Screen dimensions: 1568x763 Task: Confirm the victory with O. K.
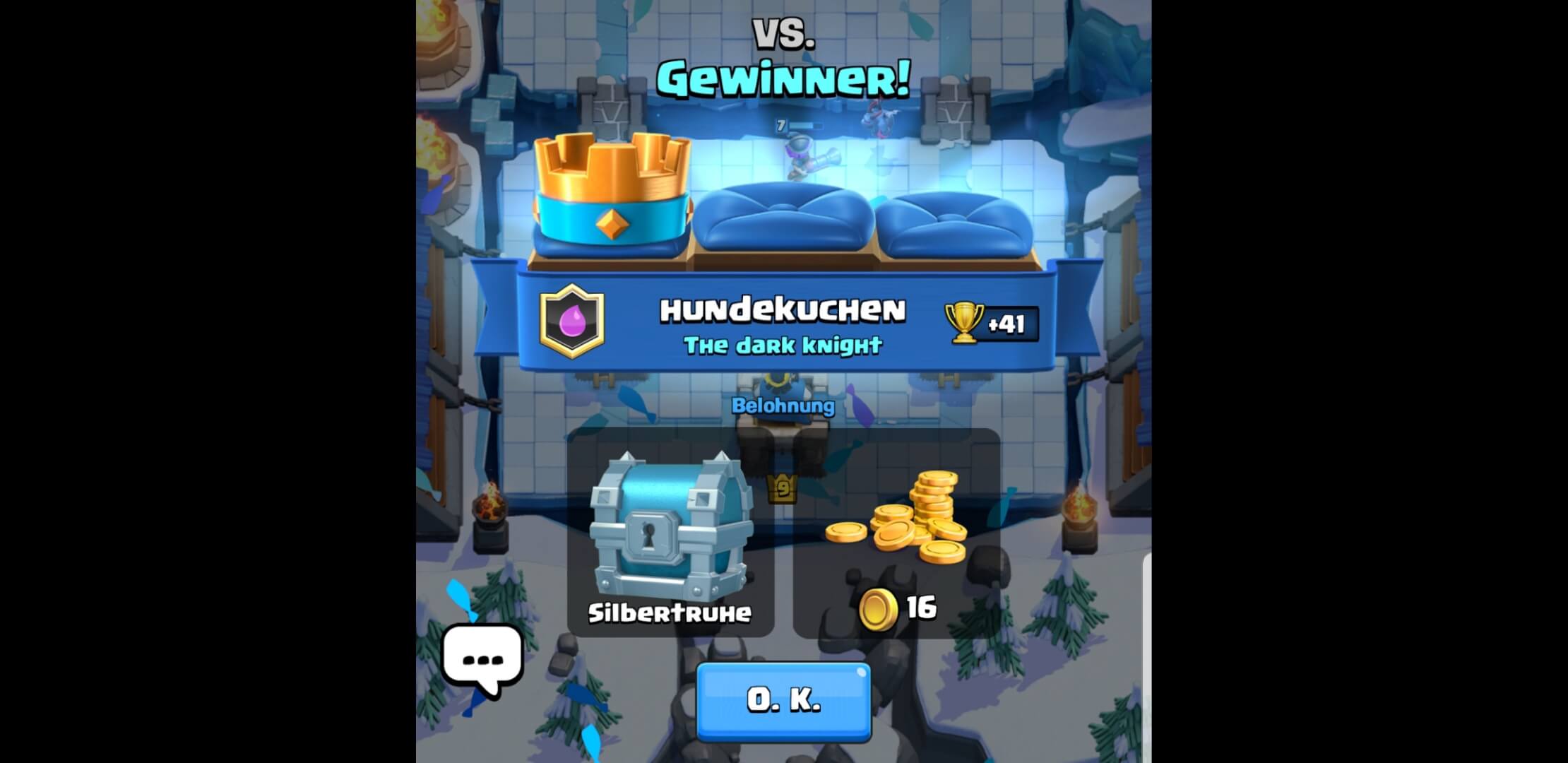783,700
